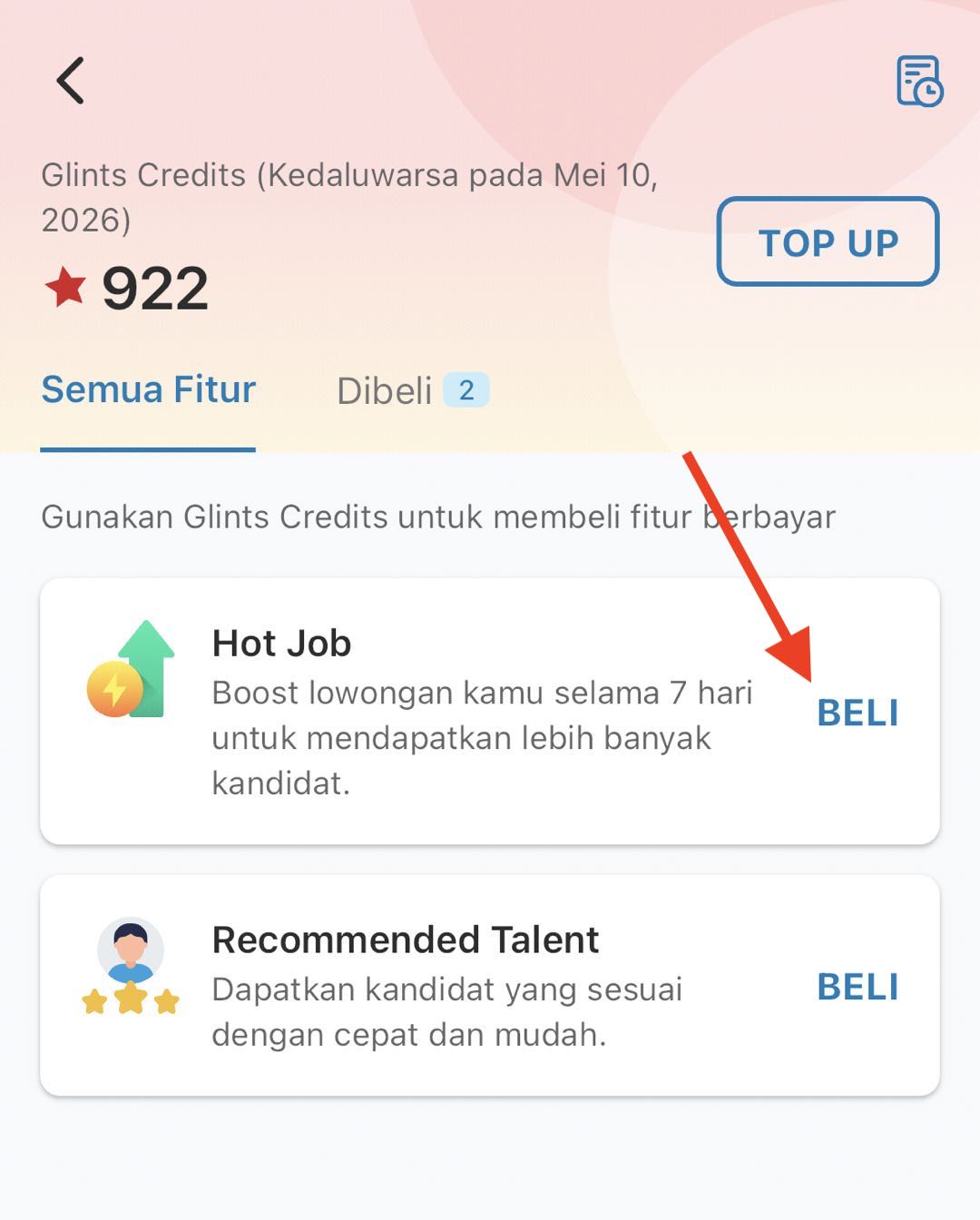Tap the TOP UP button
This screenshot has height=1220, width=980.
pos(828,242)
